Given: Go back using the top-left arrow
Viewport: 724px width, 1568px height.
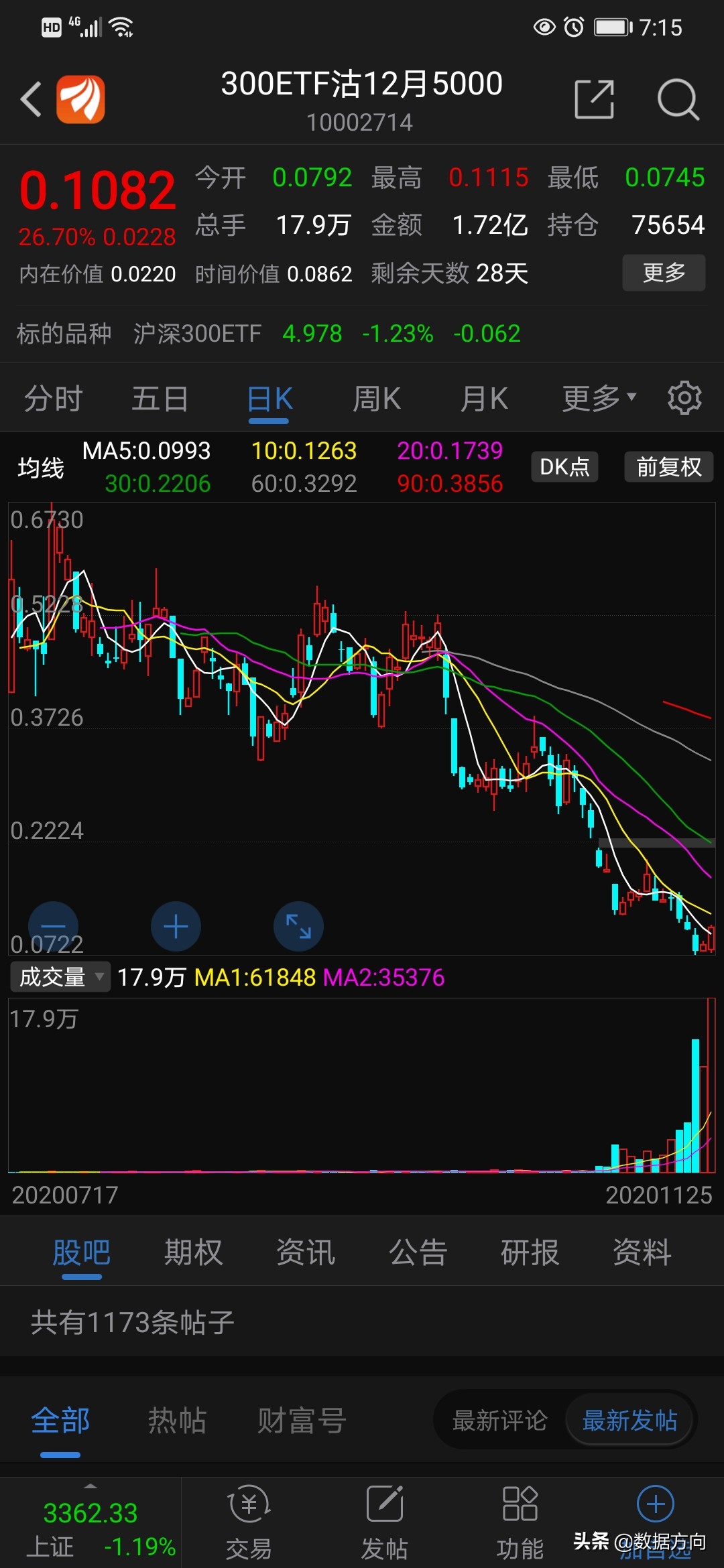Looking at the screenshot, I should [32, 99].
